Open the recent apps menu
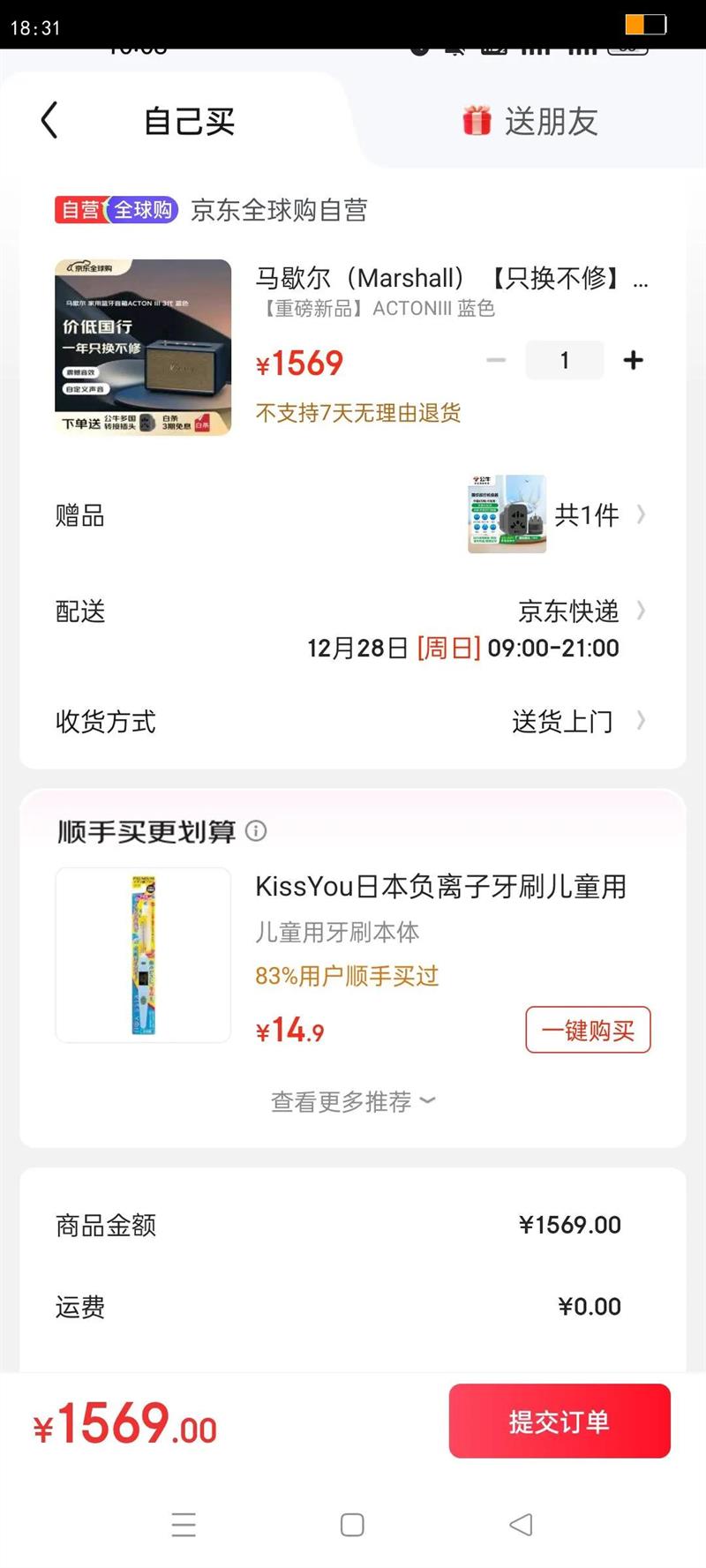Screen dimensions: 706x1568 point(184,1525)
